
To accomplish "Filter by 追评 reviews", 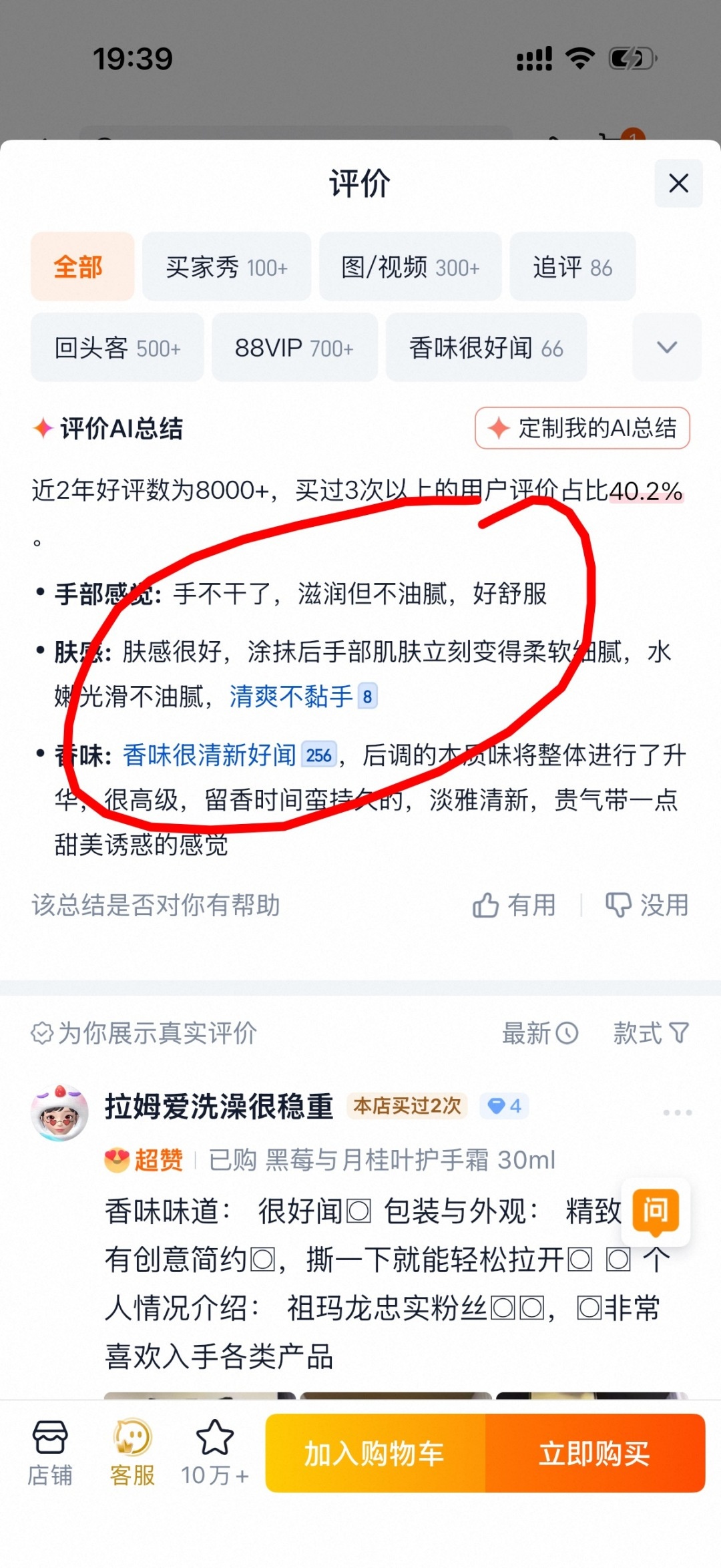I will click(x=572, y=266).
